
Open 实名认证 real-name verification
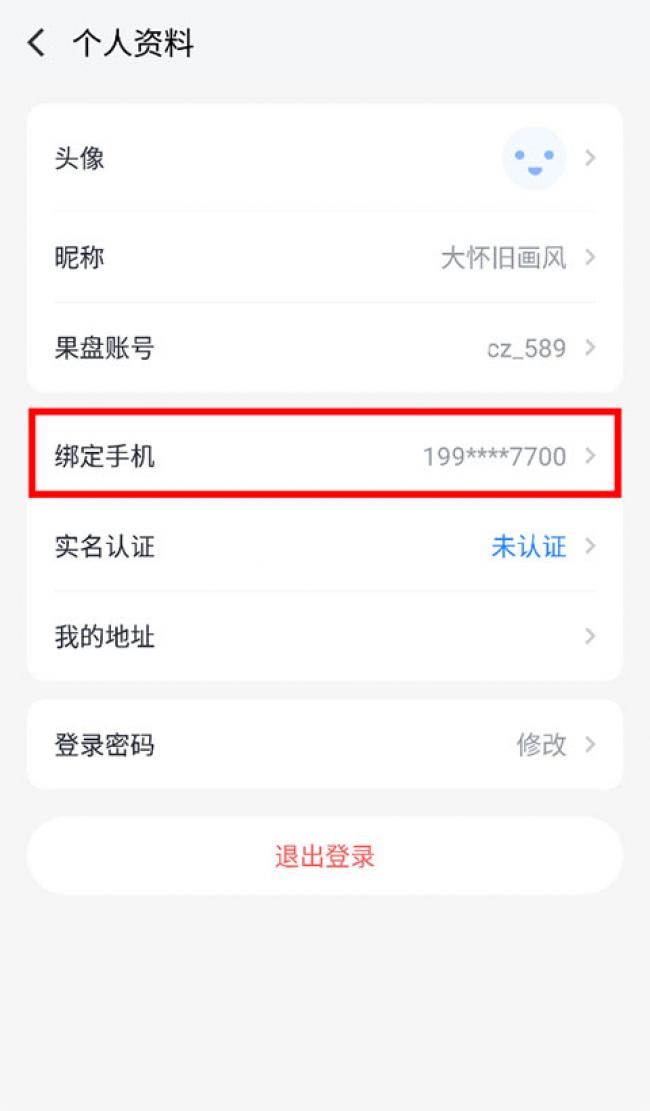point(325,546)
